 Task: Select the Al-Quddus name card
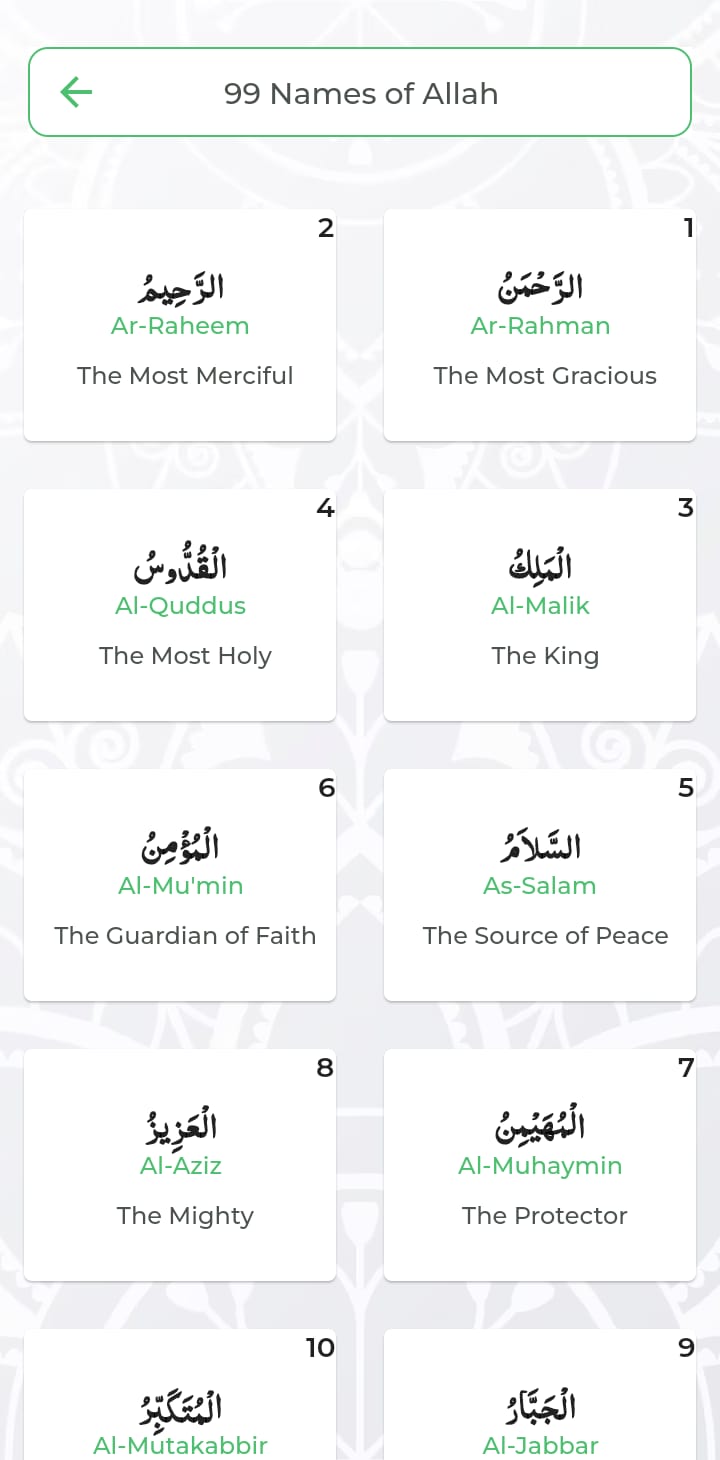(180, 605)
